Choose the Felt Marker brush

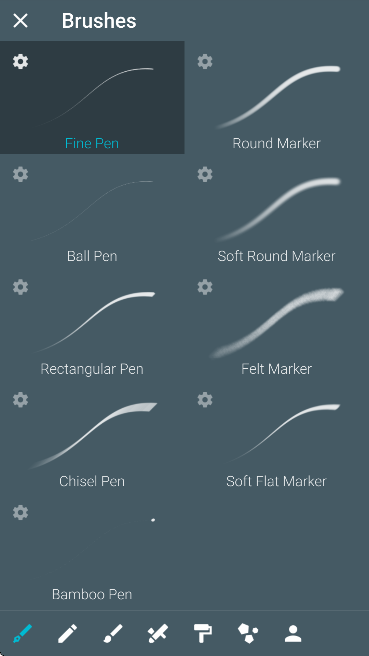(277, 323)
